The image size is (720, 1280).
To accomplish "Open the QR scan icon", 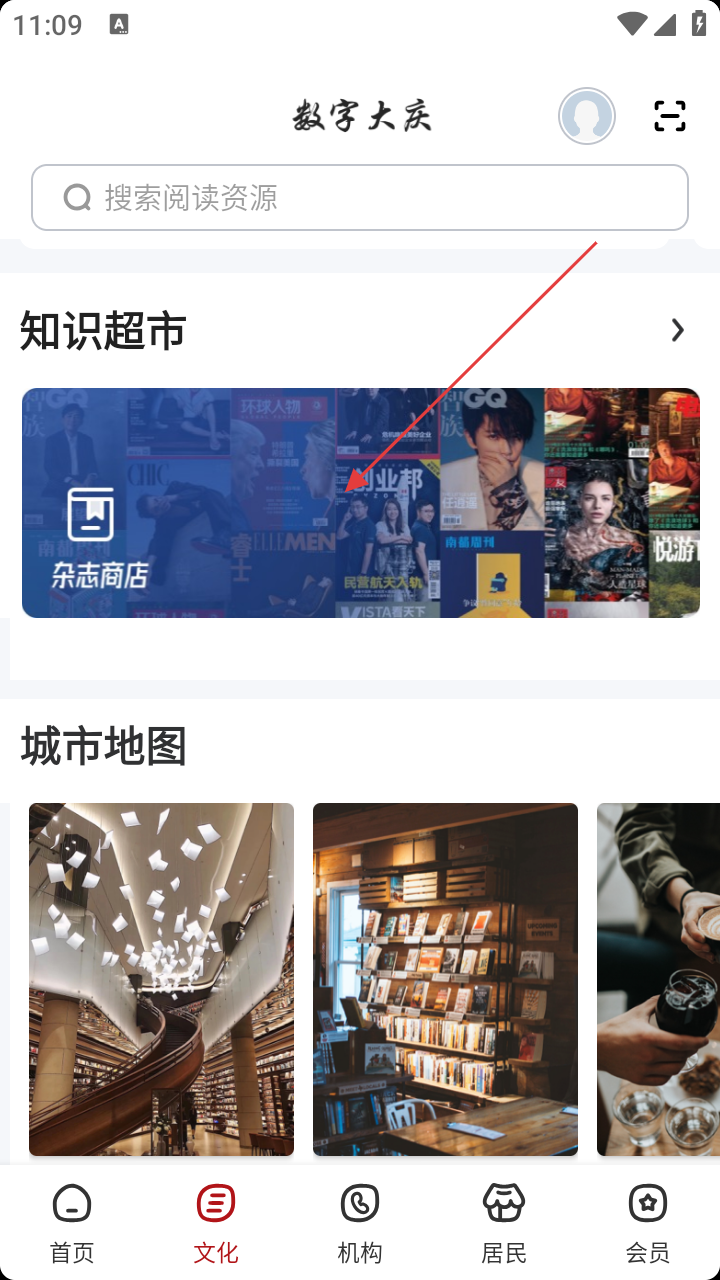I will (670, 116).
